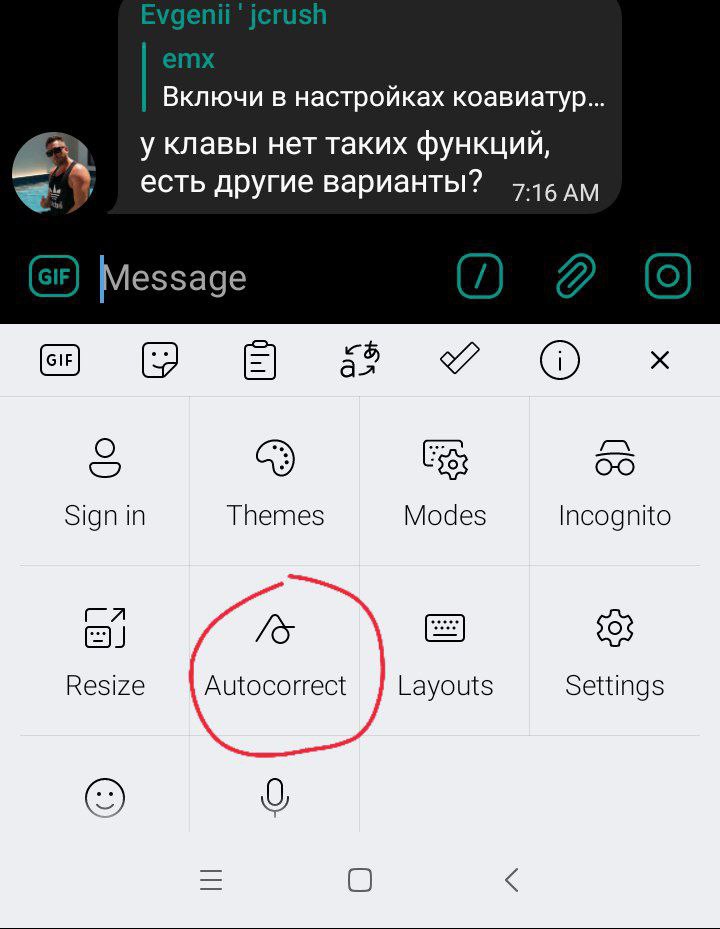Open the keyboard toolbar GIF button

[60, 360]
